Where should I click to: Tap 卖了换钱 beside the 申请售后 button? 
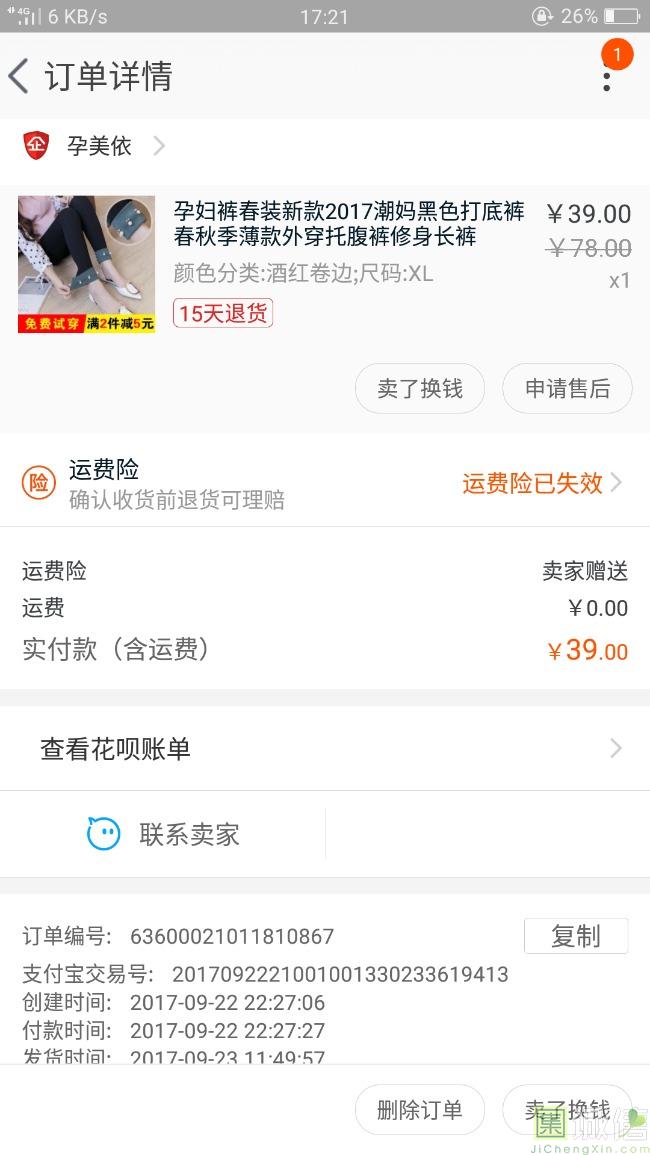(420, 388)
